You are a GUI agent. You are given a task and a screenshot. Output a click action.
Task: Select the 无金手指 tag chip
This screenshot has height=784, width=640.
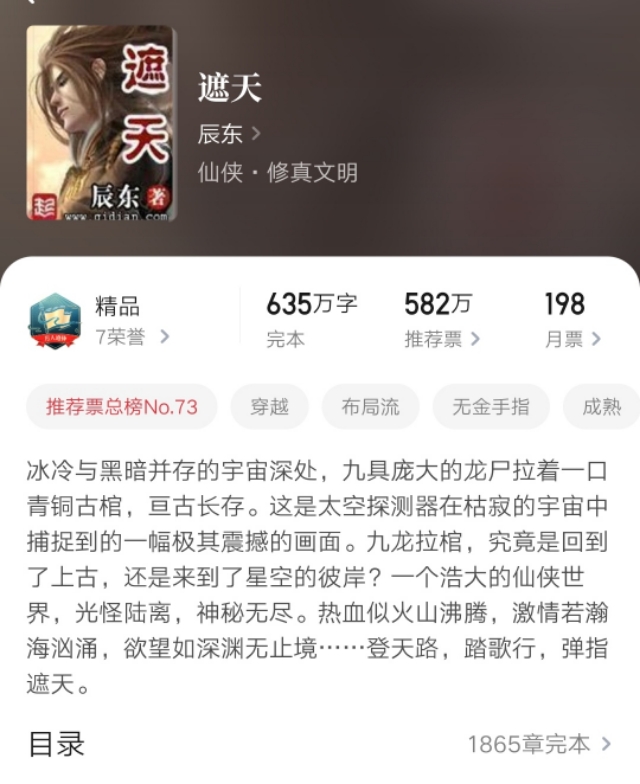(491, 407)
